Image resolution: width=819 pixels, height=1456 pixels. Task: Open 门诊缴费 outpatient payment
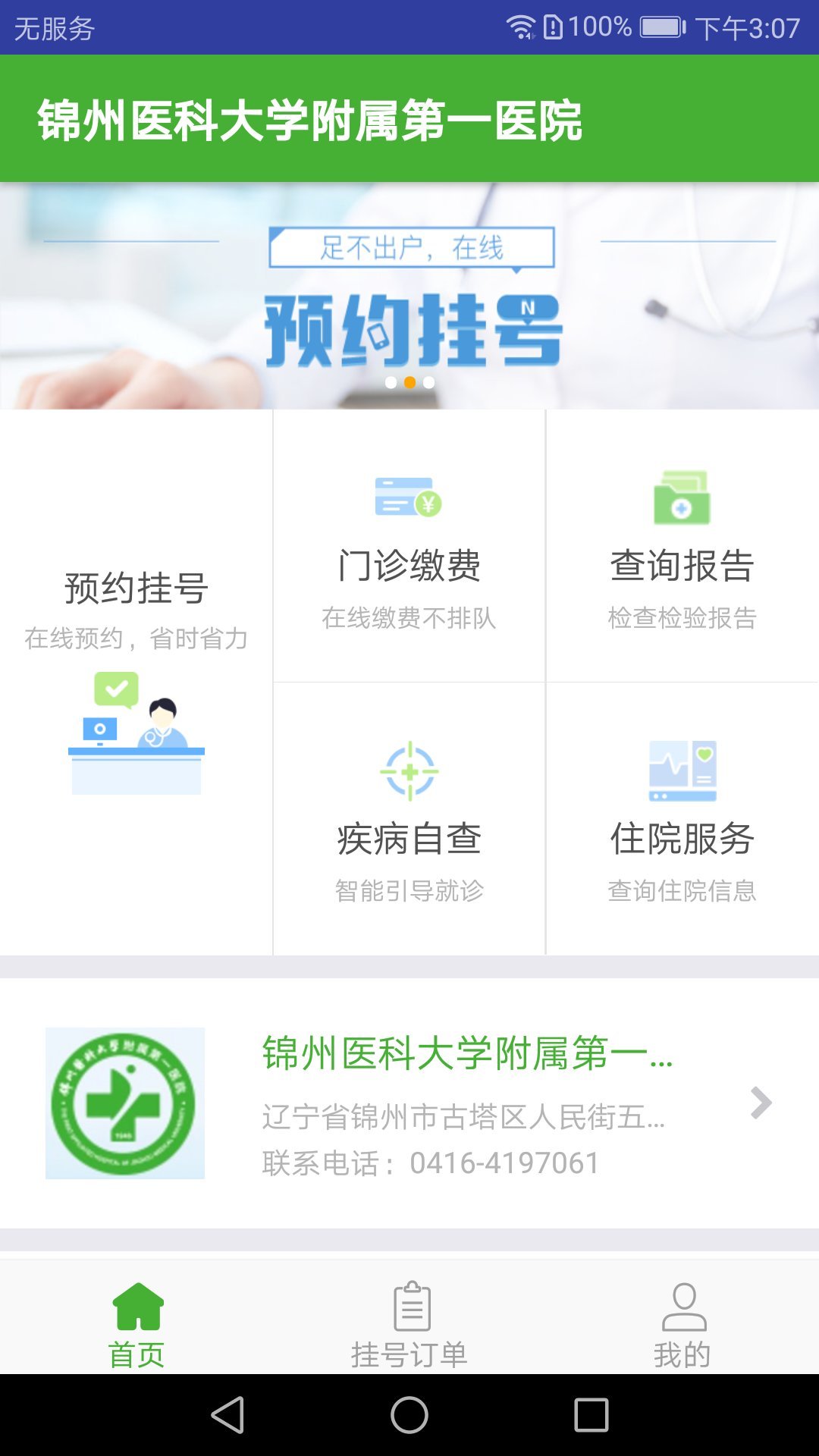(409, 546)
